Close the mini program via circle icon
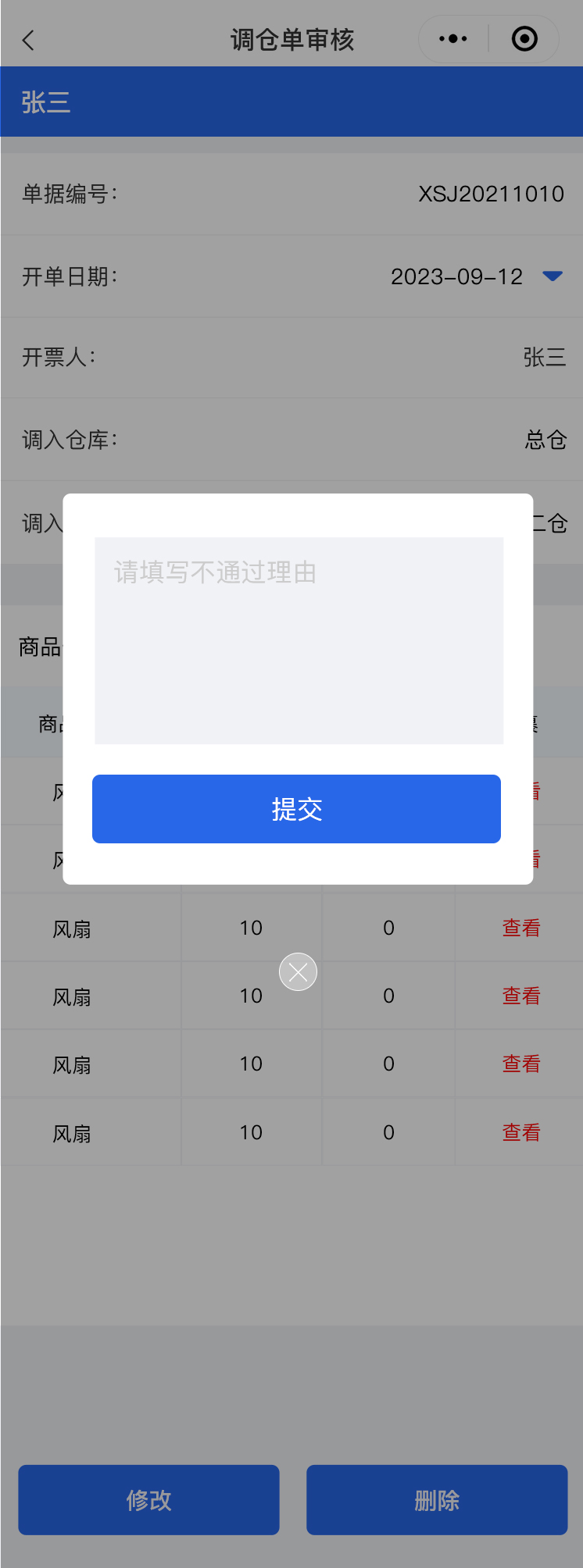The height and width of the screenshot is (1568, 583). (x=524, y=38)
